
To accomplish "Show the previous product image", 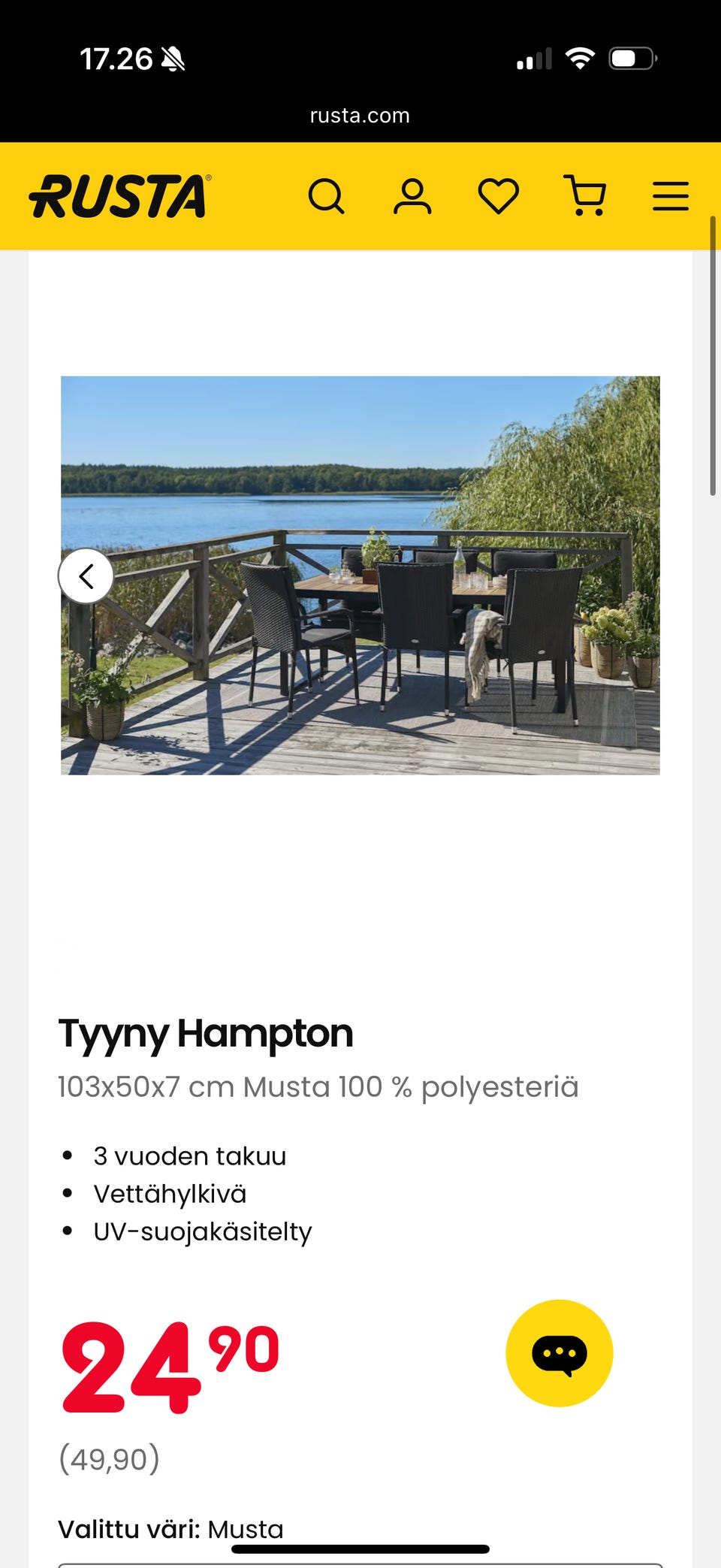I will tap(86, 576).
